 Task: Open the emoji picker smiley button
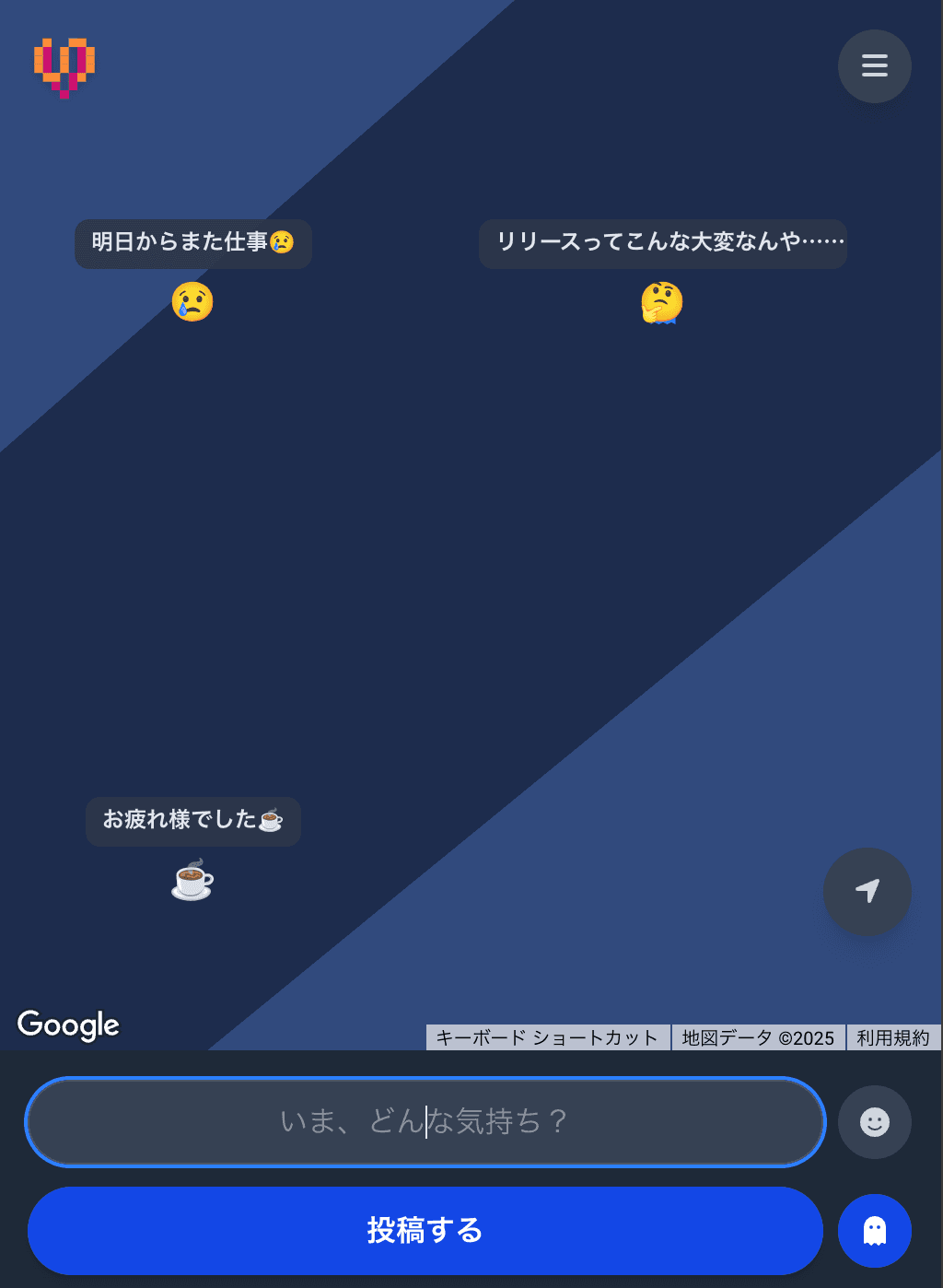(x=874, y=1121)
